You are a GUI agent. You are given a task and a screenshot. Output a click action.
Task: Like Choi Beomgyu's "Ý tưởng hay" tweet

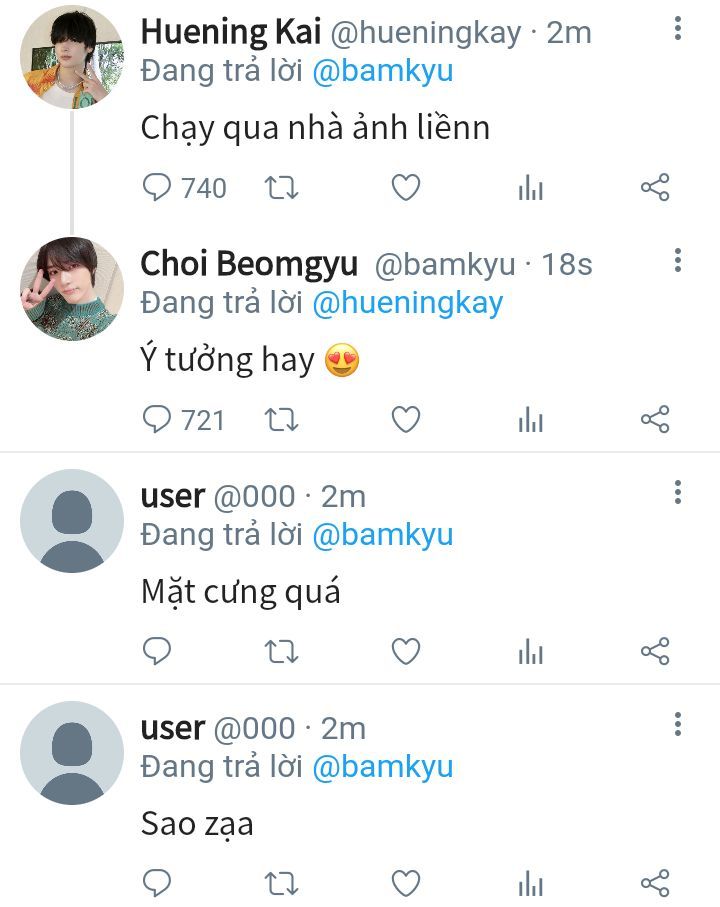[x=405, y=420]
